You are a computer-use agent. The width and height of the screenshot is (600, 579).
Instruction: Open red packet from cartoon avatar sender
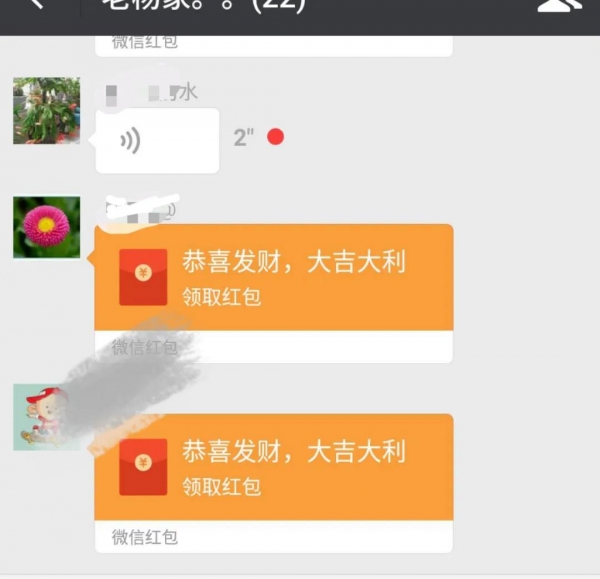point(273,467)
